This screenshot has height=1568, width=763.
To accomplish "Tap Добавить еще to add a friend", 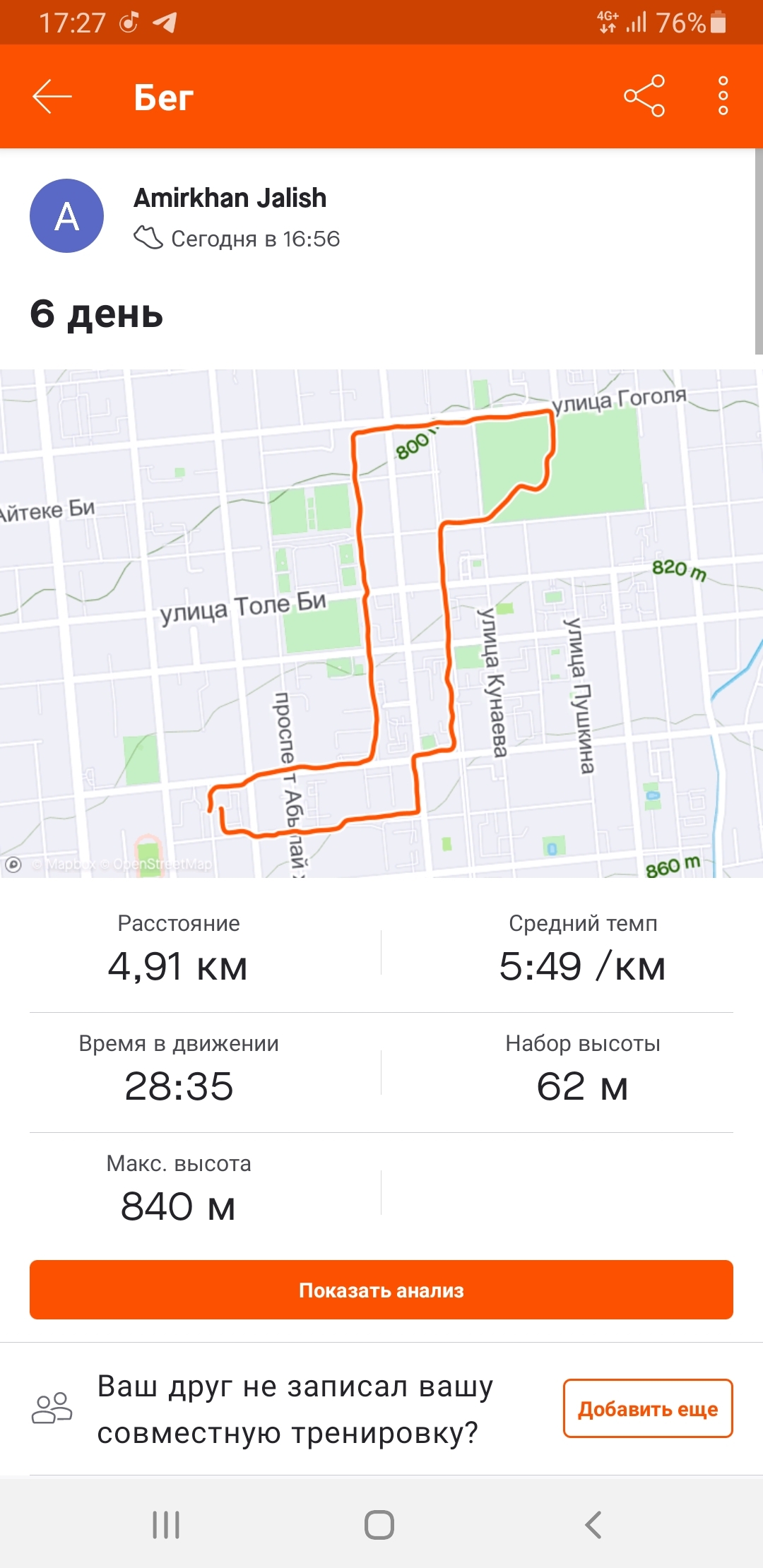I will click(647, 1408).
